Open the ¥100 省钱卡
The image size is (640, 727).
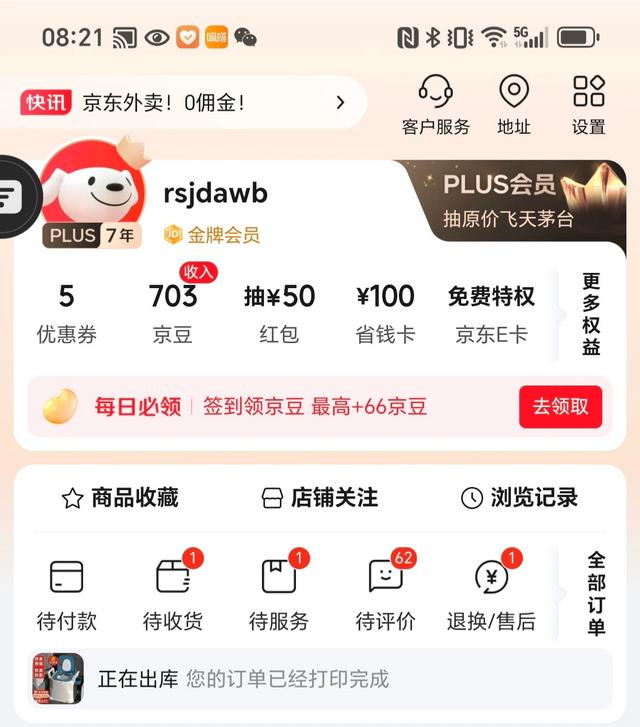click(385, 313)
